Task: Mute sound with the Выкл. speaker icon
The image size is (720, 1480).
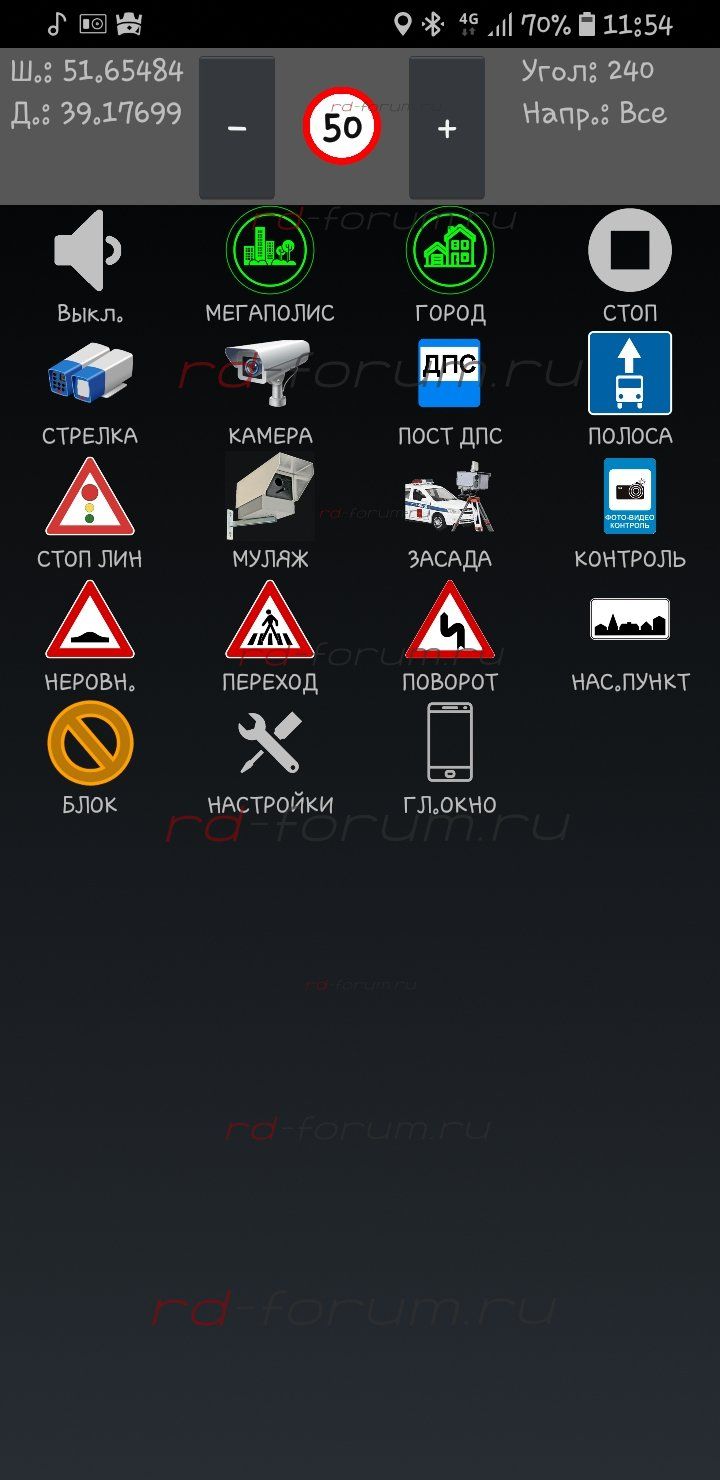Action: pyautogui.click(x=90, y=252)
